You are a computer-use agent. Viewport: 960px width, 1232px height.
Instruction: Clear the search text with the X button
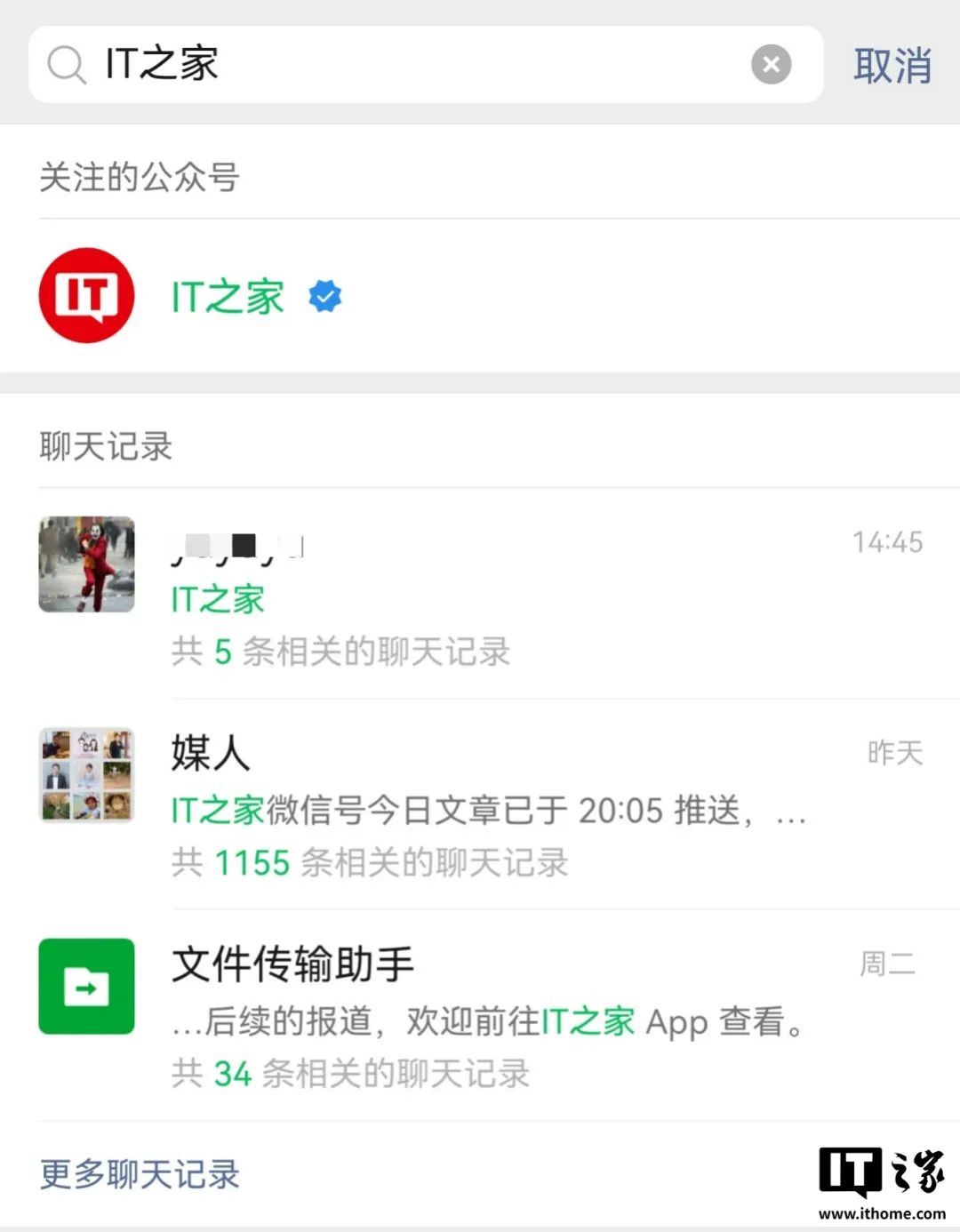(x=771, y=64)
